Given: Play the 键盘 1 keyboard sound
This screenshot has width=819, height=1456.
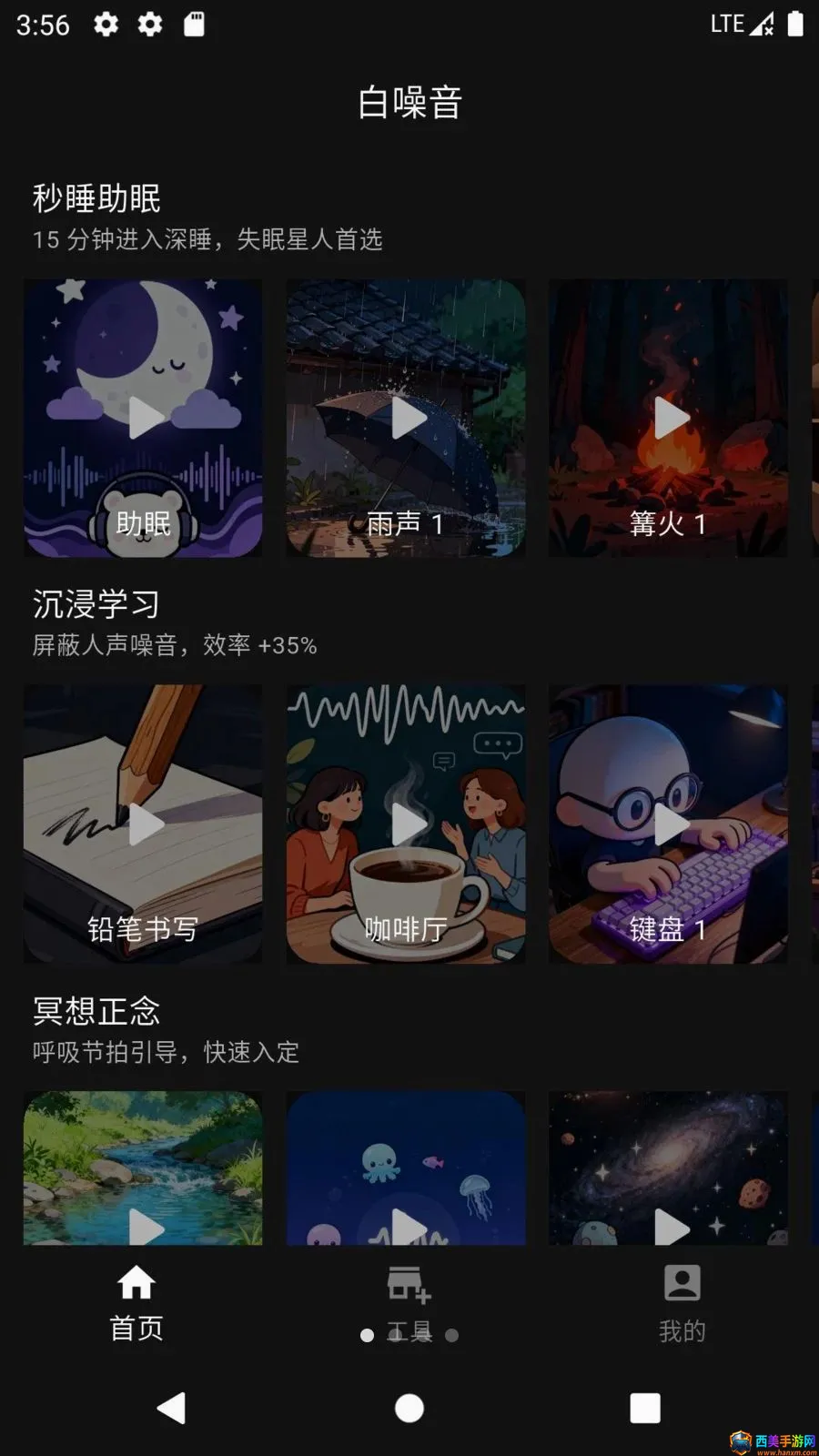Looking at the screenshot, I should pyautogui.click(x=668, y=824).
